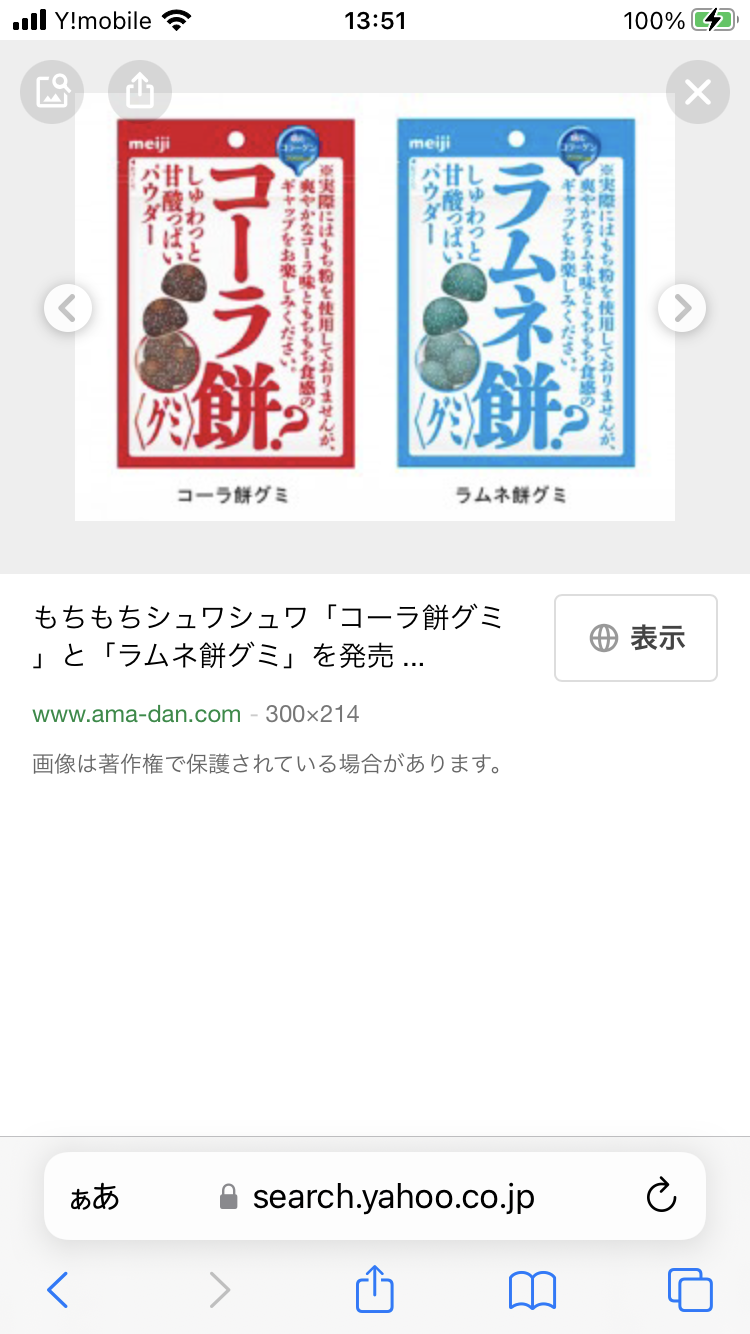Tap the 表示 button to view the page
This screenshot has height=1334, width=750.
coord(636,638)
